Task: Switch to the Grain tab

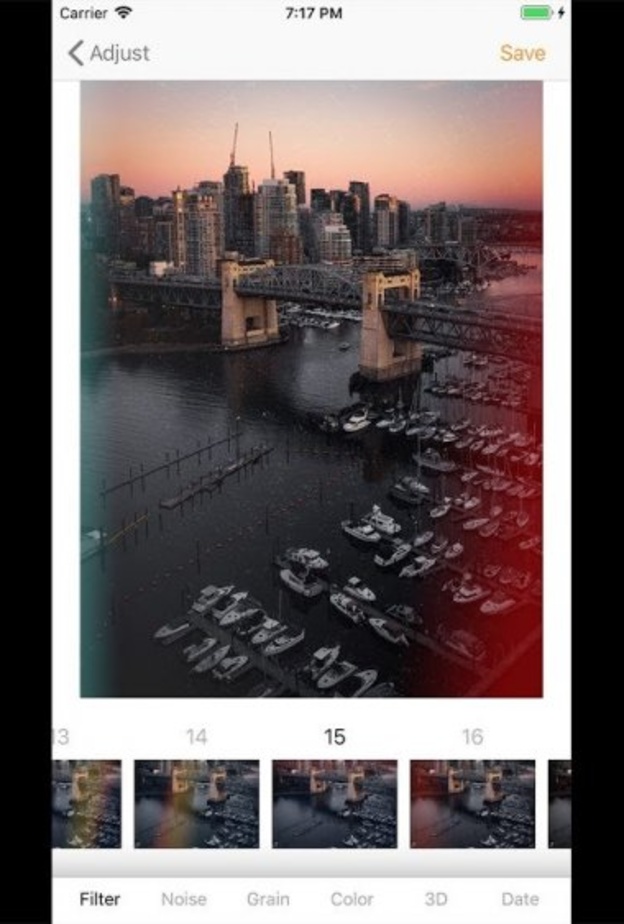Action: pyautogui.click(x=268, y=899)
